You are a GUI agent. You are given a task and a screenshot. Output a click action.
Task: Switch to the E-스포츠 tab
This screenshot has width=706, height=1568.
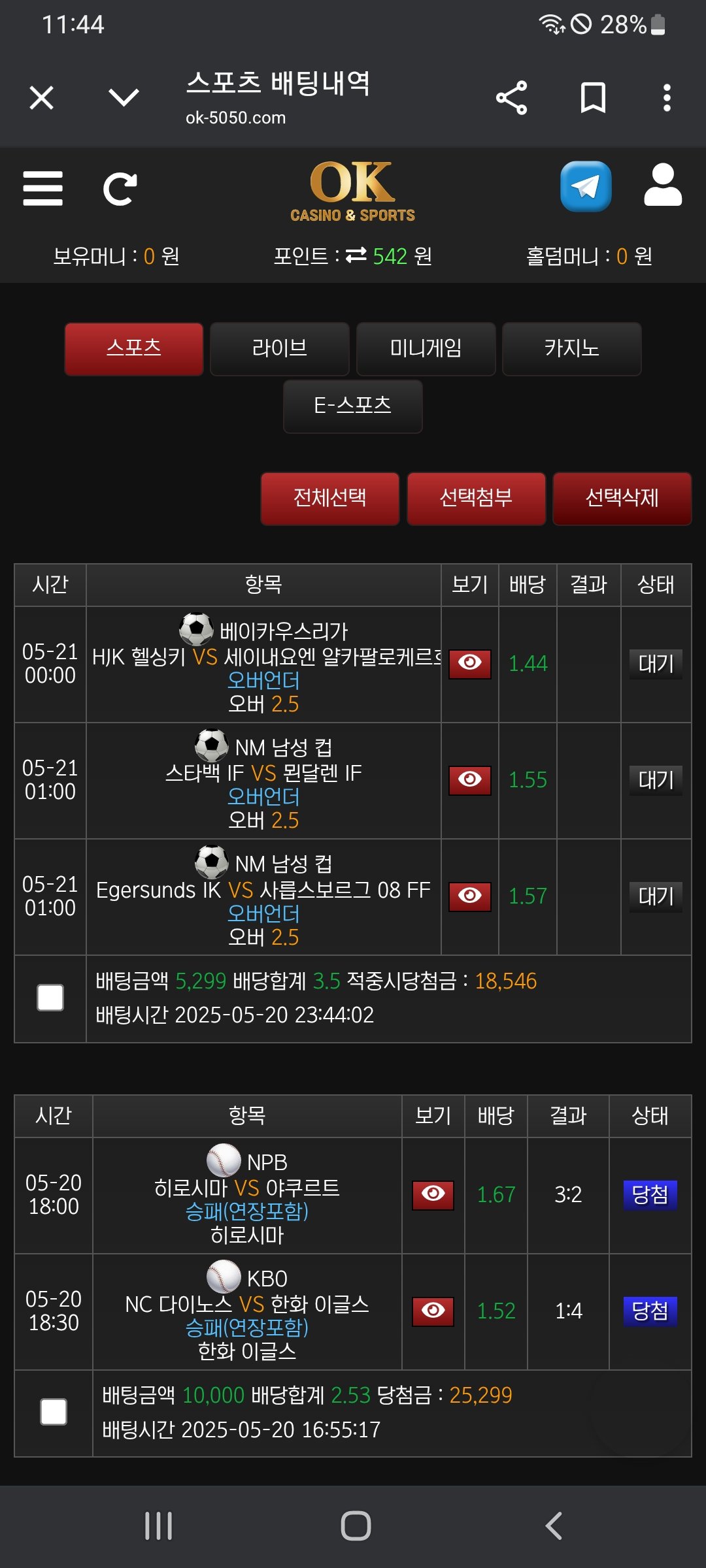click(352, 406)
